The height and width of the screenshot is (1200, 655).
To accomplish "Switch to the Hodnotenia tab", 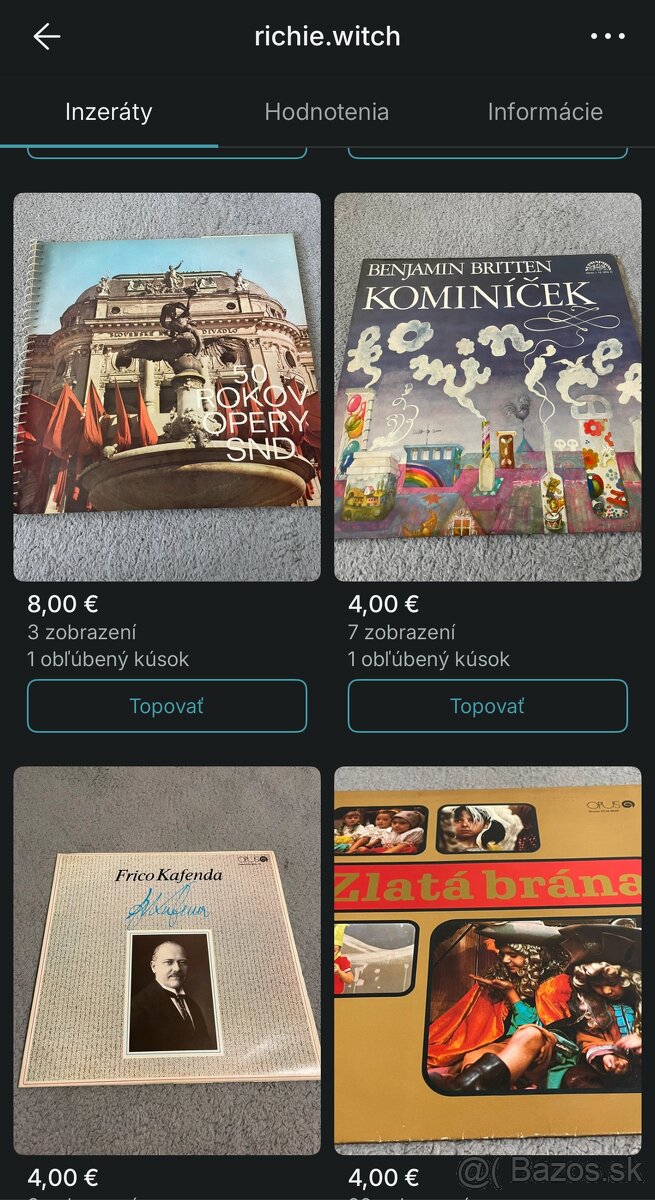I will click(x=326, y=112).
